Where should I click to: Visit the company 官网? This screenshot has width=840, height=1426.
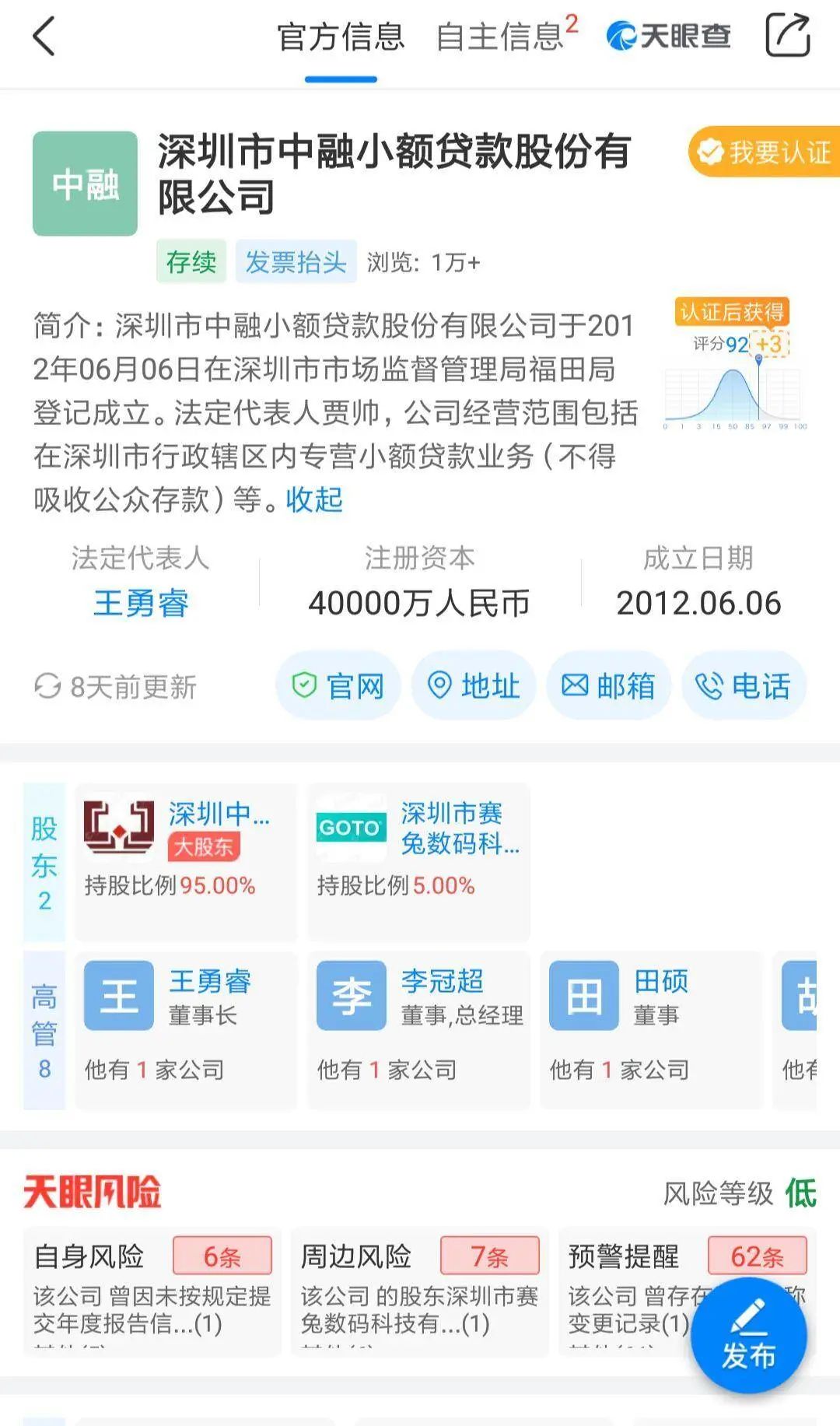tap(338, 686)
